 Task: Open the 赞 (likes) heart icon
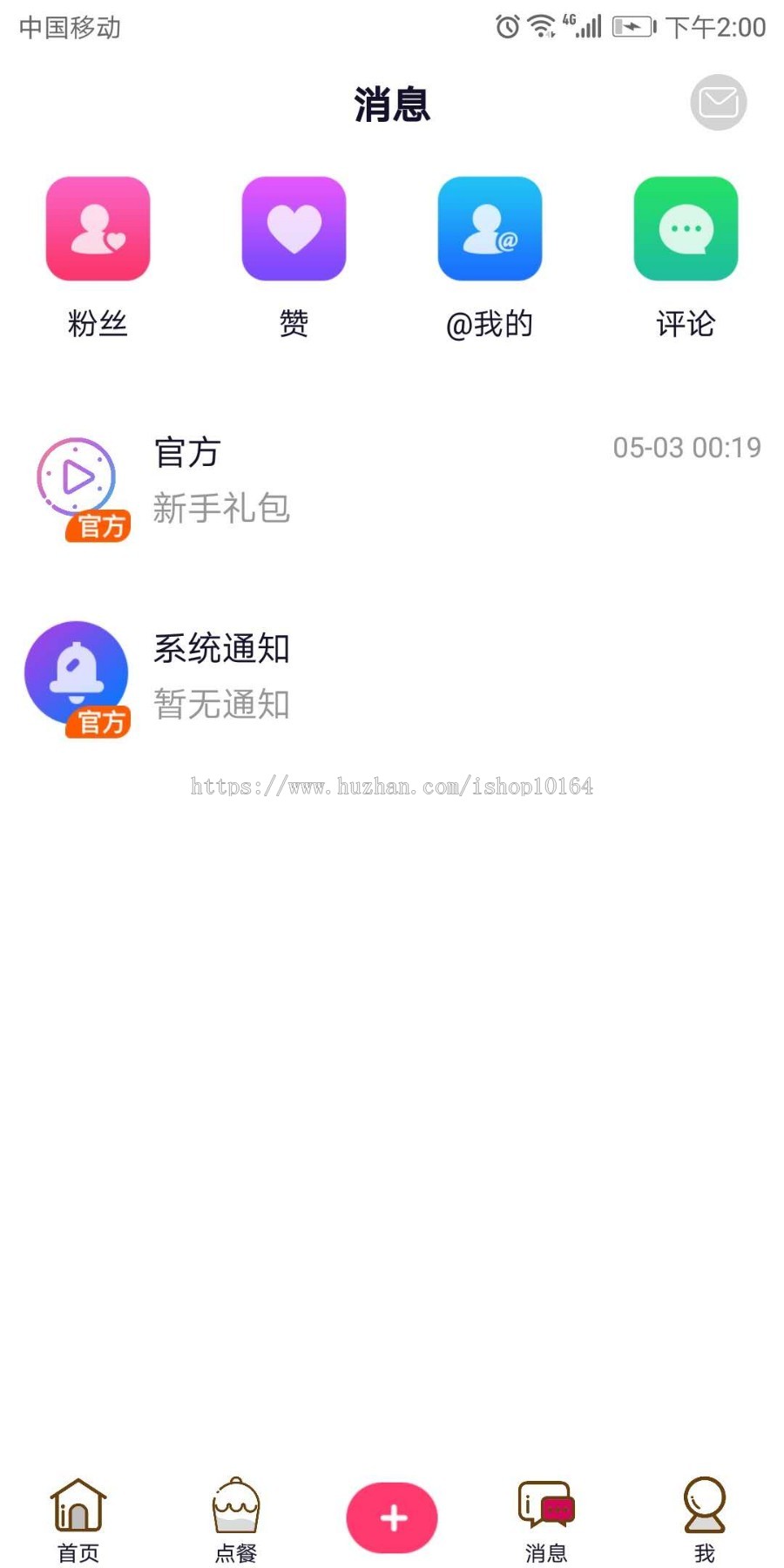coord(294,228)
